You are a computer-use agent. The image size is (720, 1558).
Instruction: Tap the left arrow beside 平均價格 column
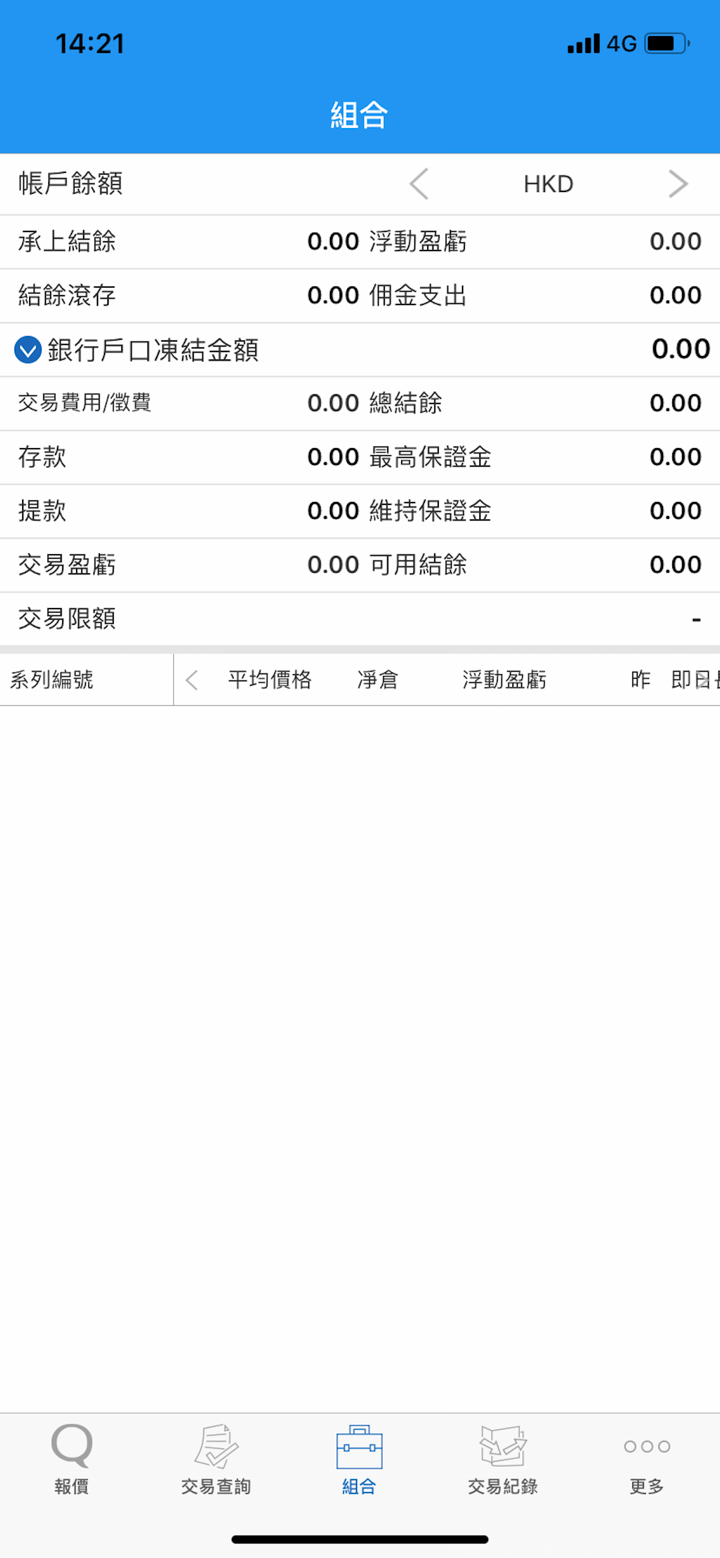192,680
